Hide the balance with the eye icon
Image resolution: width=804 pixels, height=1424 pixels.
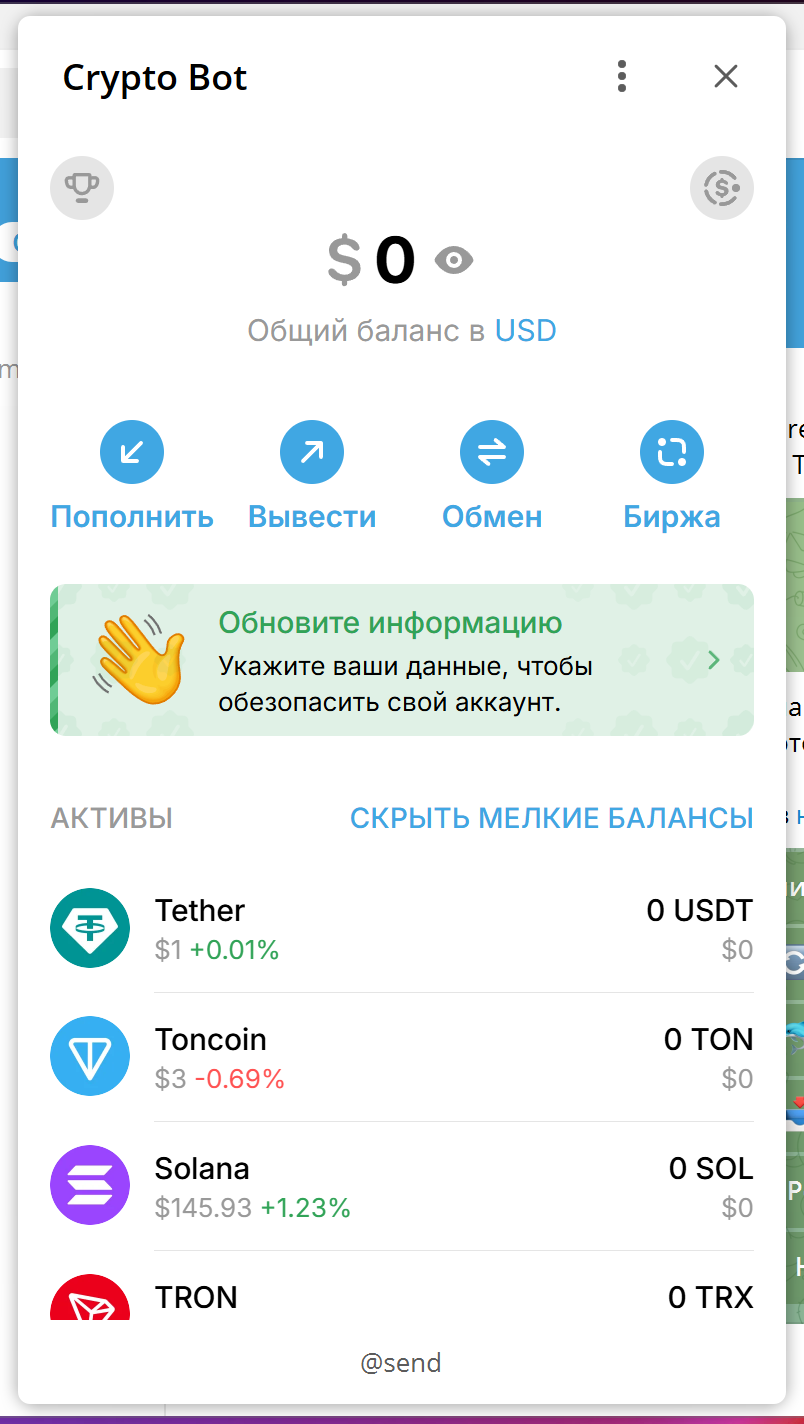(x=454, y=261)
